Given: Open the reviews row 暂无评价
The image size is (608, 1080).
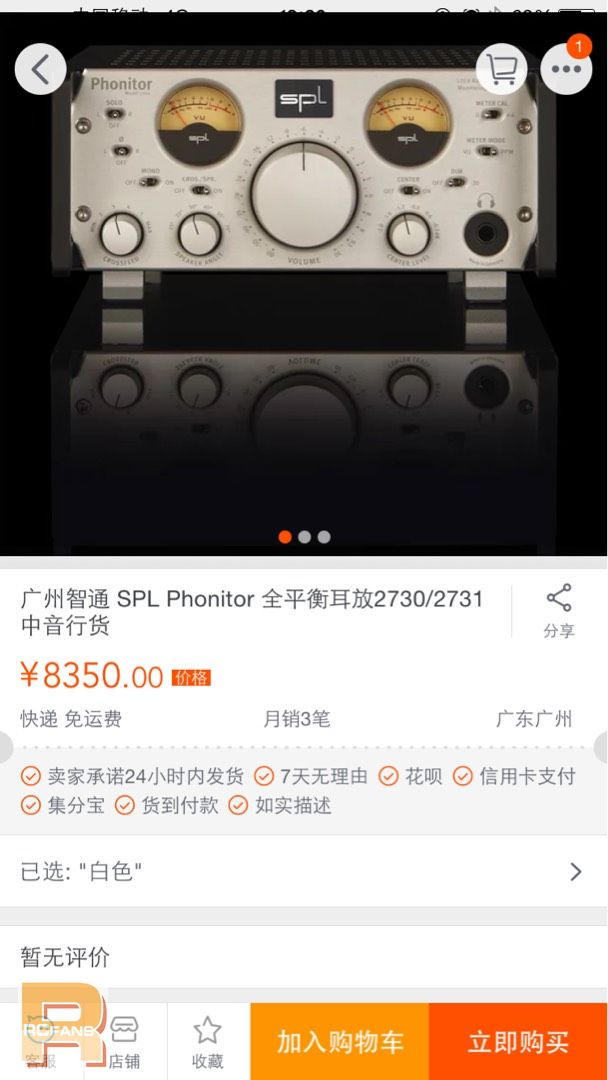Looking at the screenshot, I should pos(304,957).
